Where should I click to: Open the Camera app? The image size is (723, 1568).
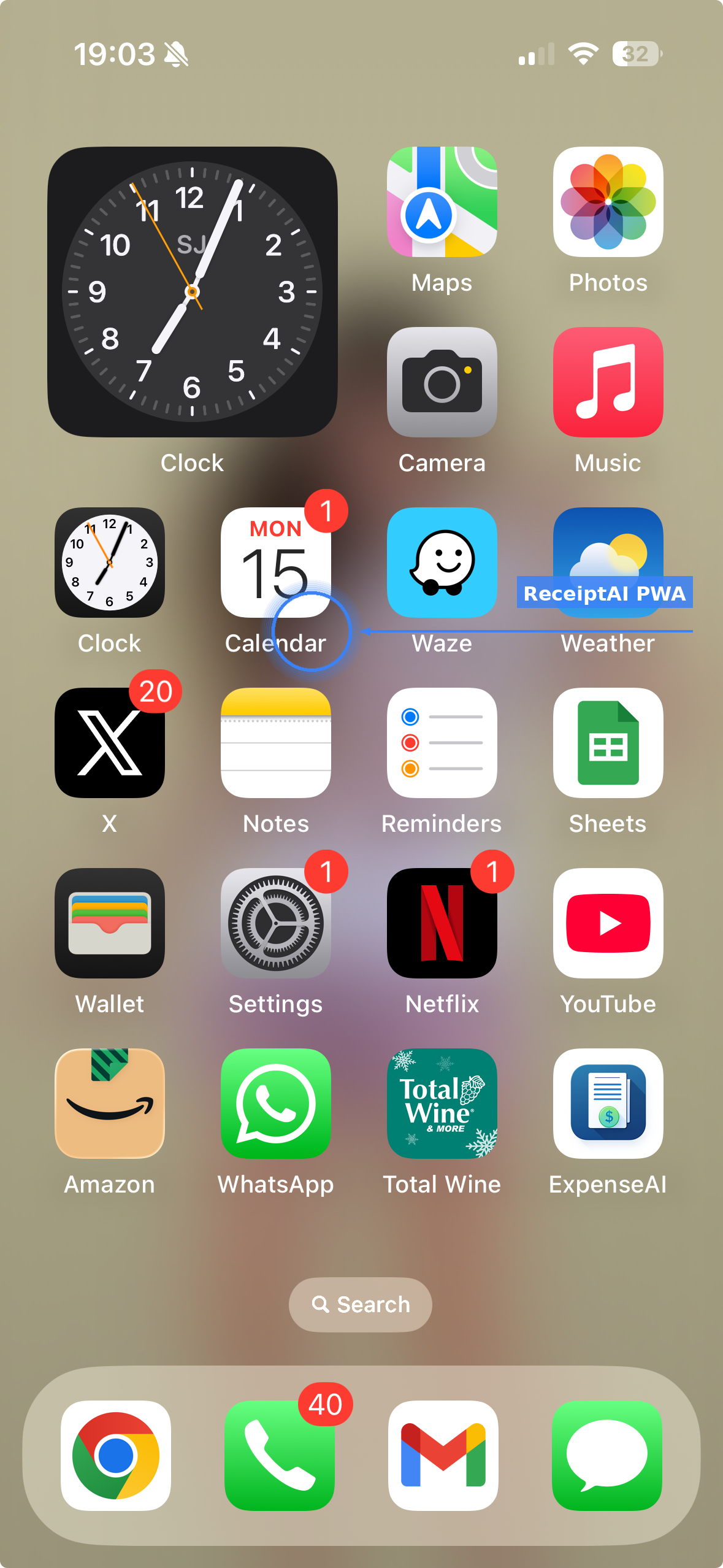(x=442, y=382)
